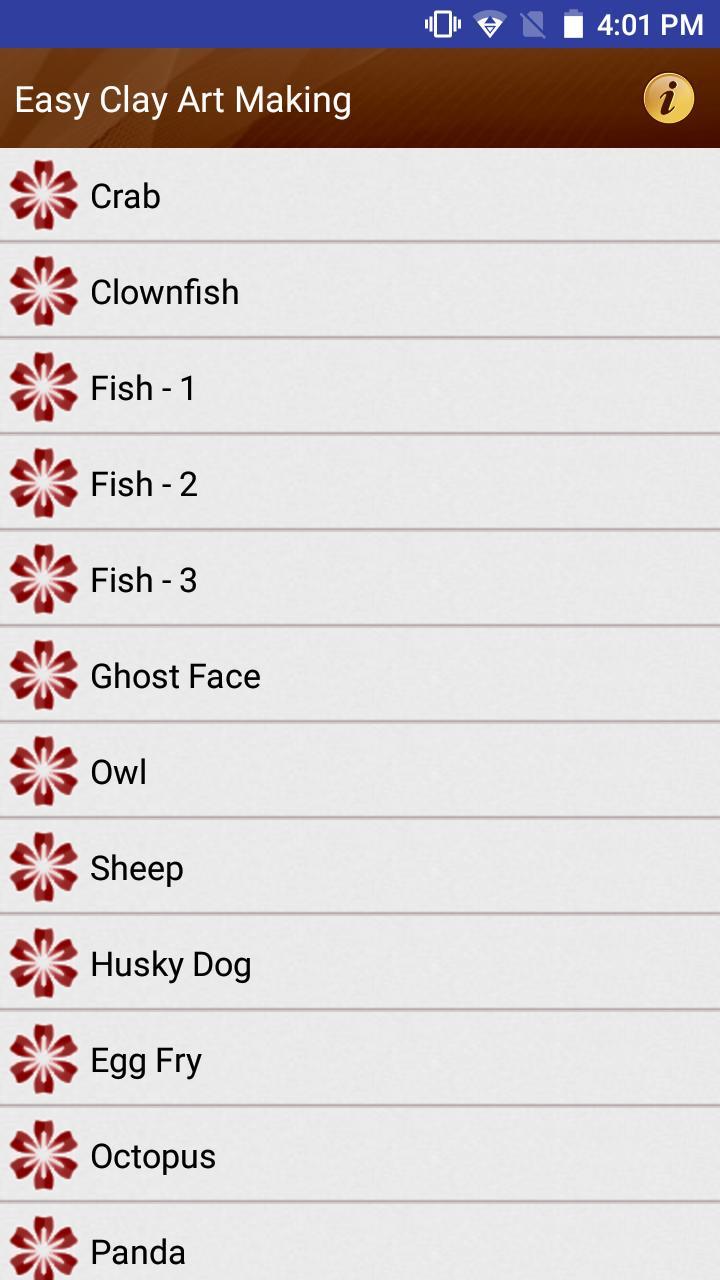720x1280 pixels.
Task: Select the Sheep list item
Action: click(x=360, y=867)
